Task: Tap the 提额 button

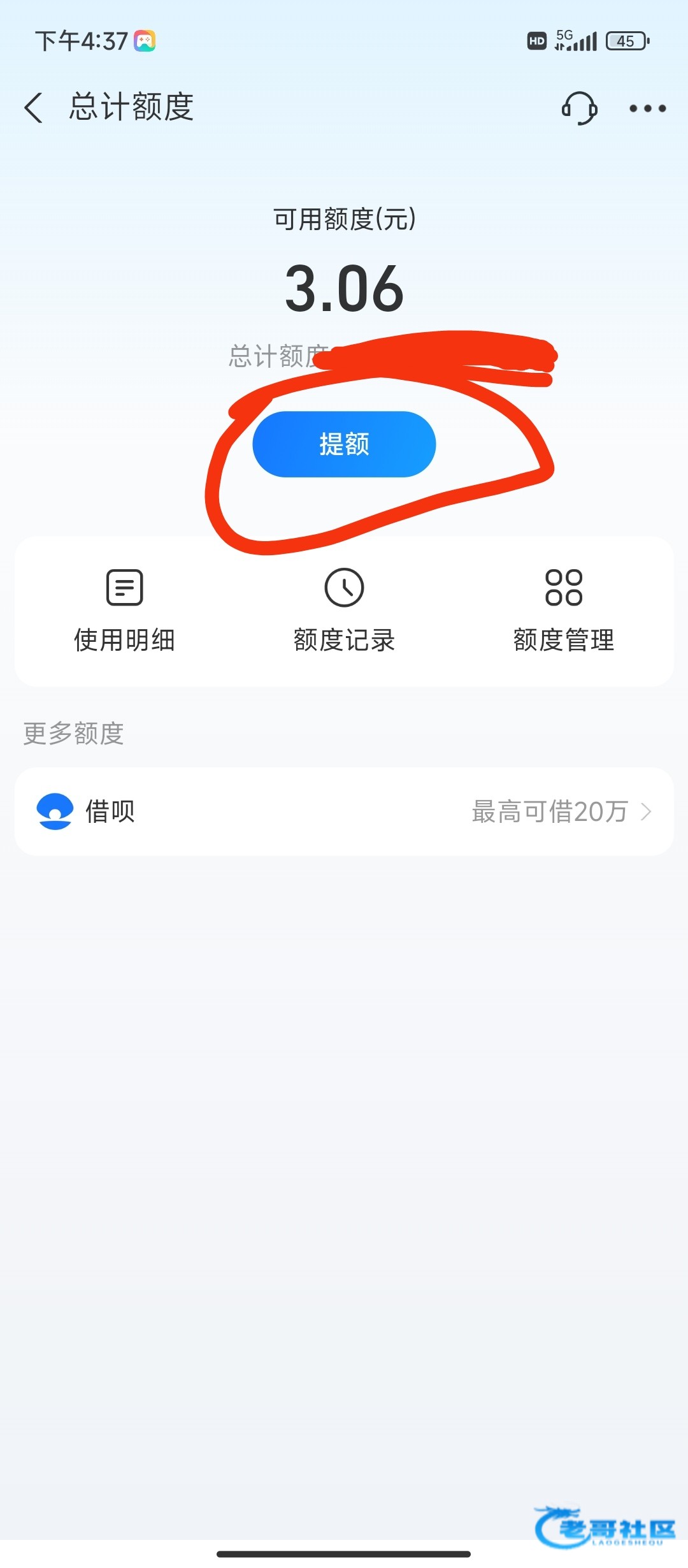Action: click(x=344, y=444)
